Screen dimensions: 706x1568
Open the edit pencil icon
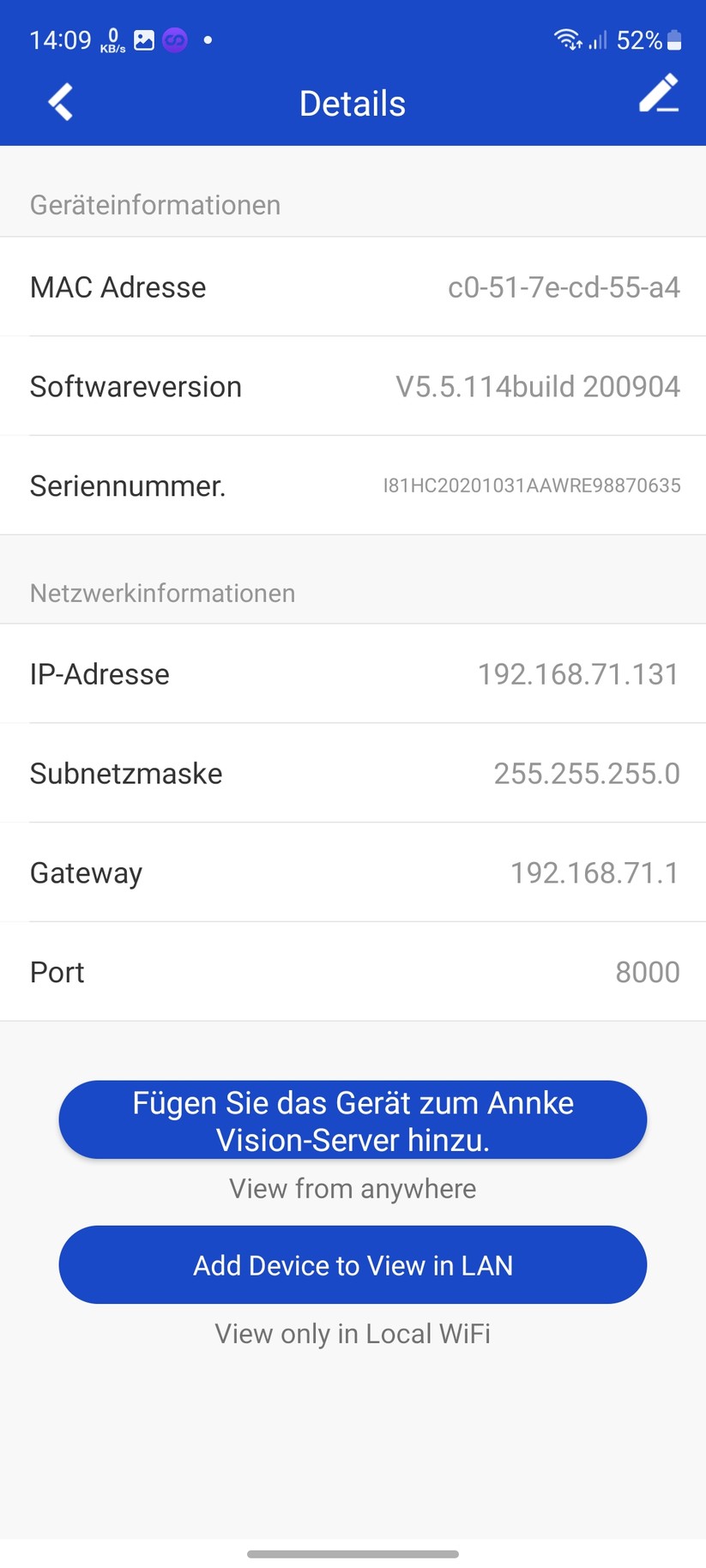tap(659, 101)
